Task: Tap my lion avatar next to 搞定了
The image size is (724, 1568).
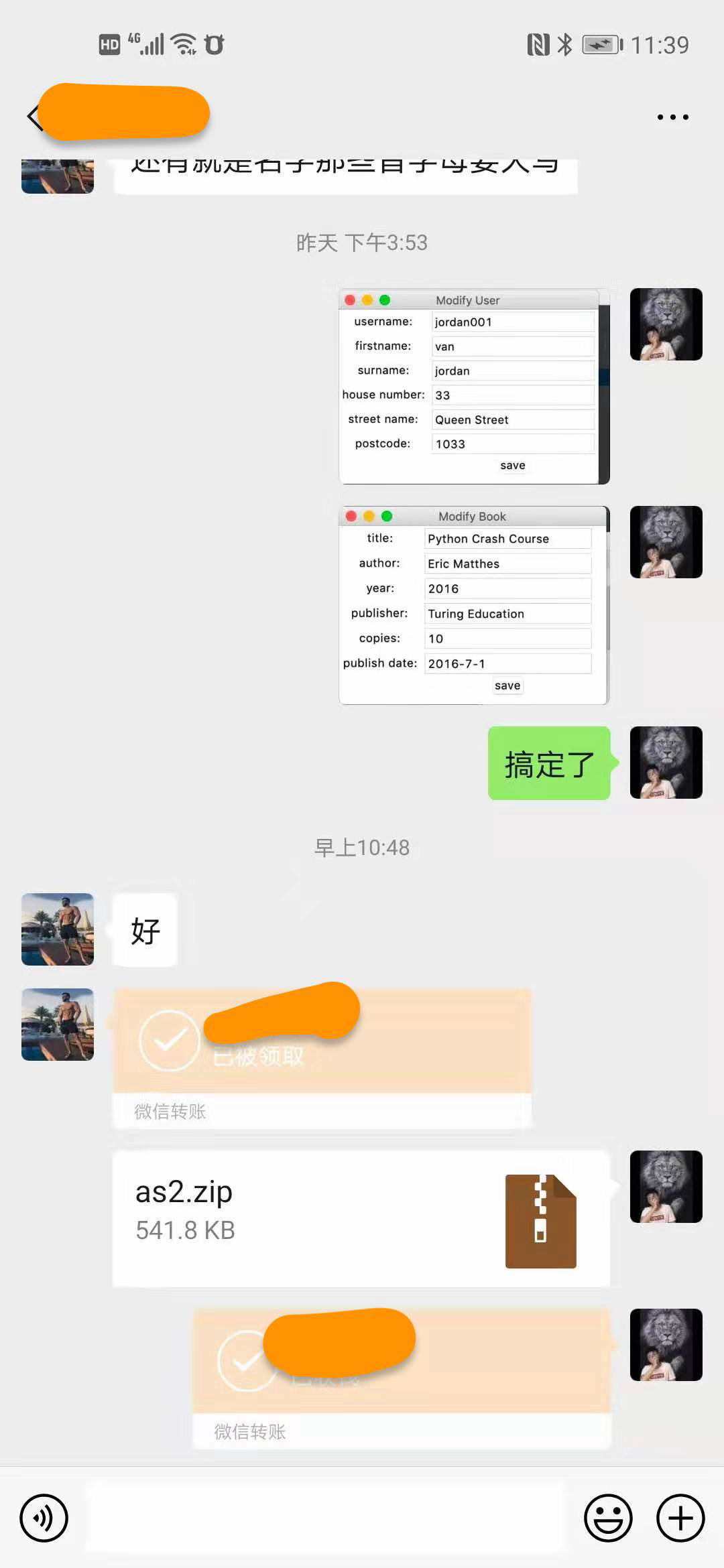Action: coord(666,763)
